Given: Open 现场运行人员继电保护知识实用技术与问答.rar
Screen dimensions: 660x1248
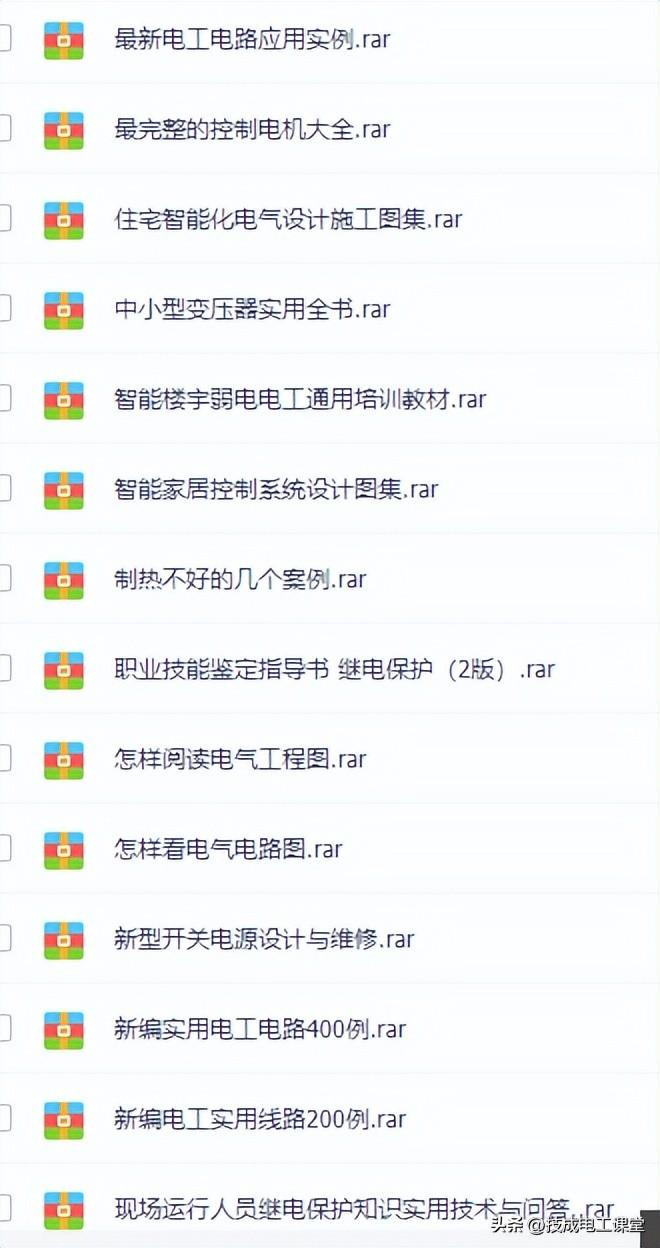Looking at the screenshot, I should click(x=364, y=1209).
